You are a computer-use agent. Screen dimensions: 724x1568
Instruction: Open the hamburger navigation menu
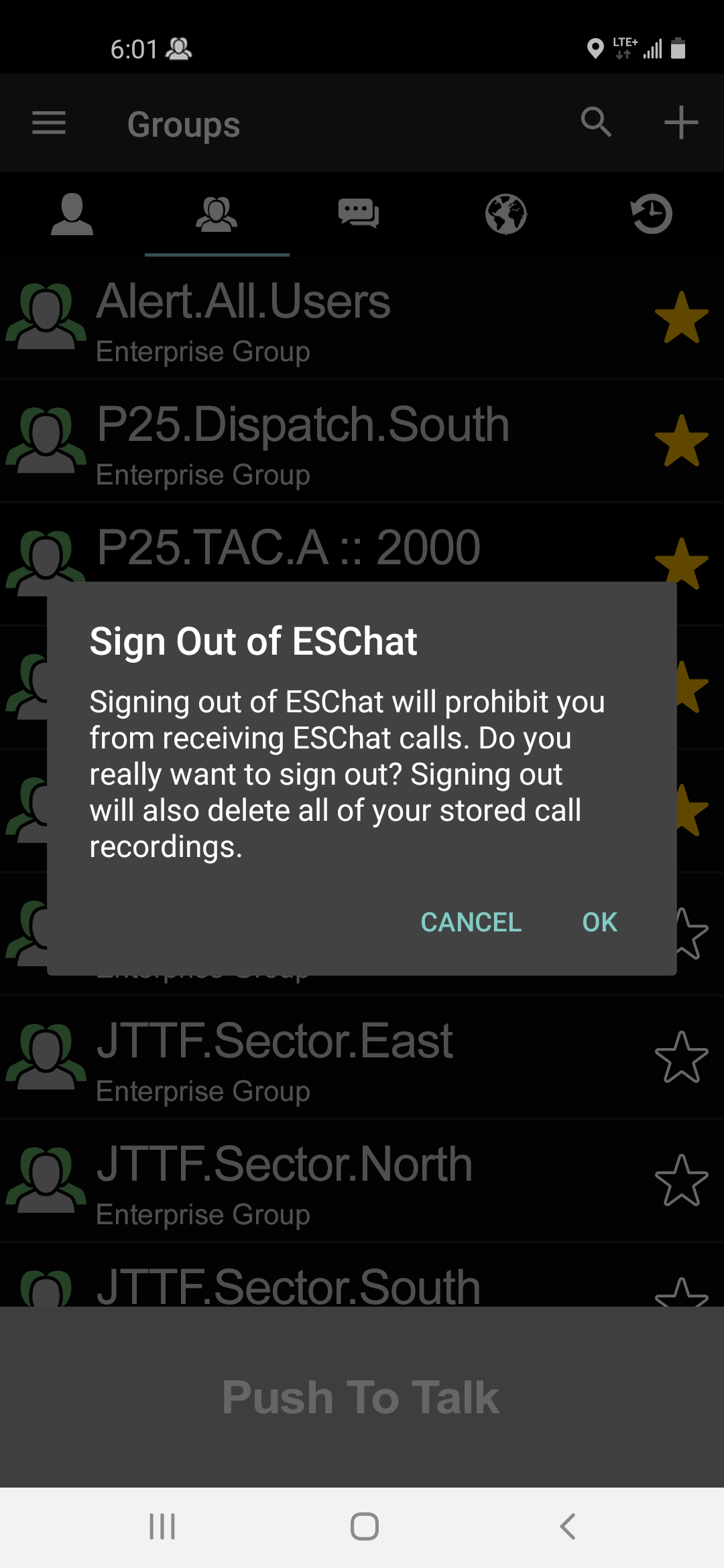[x=48, y=123]
